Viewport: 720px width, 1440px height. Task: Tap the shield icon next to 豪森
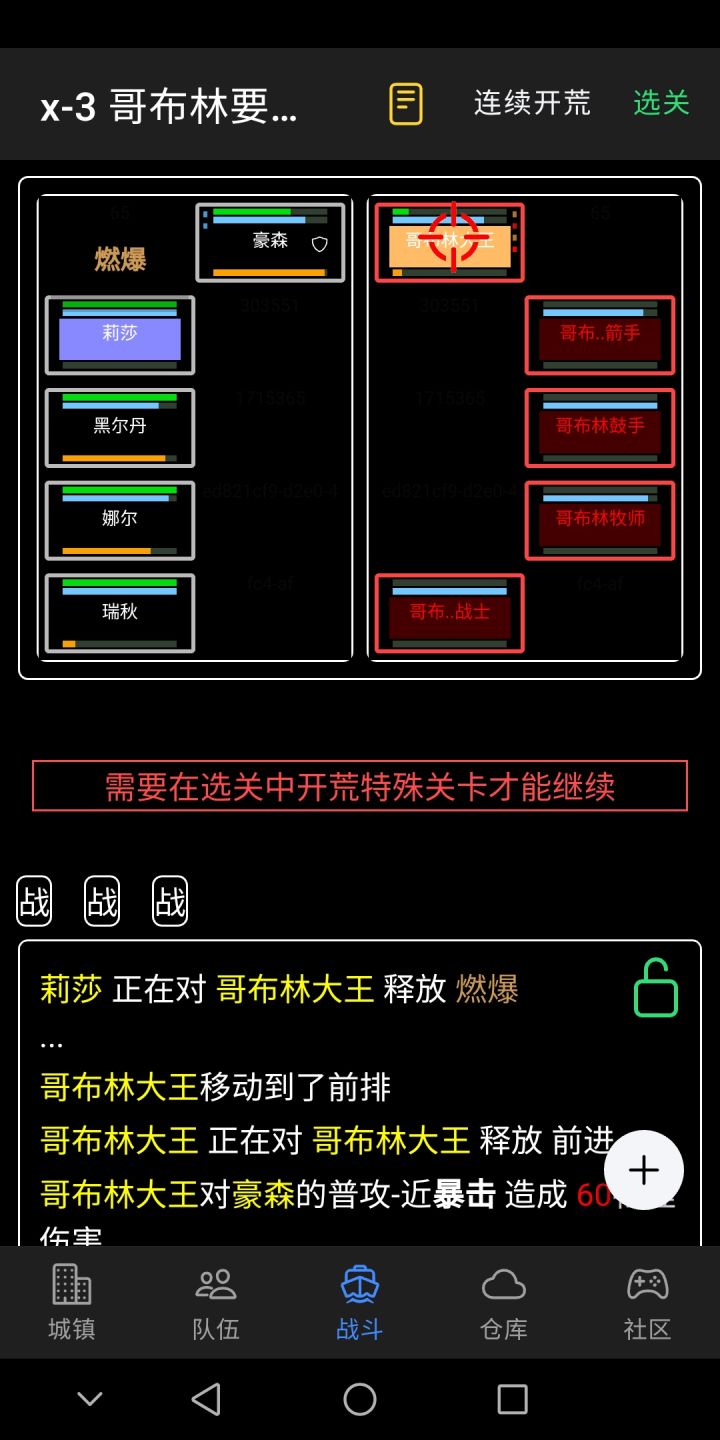pos(317,241)
